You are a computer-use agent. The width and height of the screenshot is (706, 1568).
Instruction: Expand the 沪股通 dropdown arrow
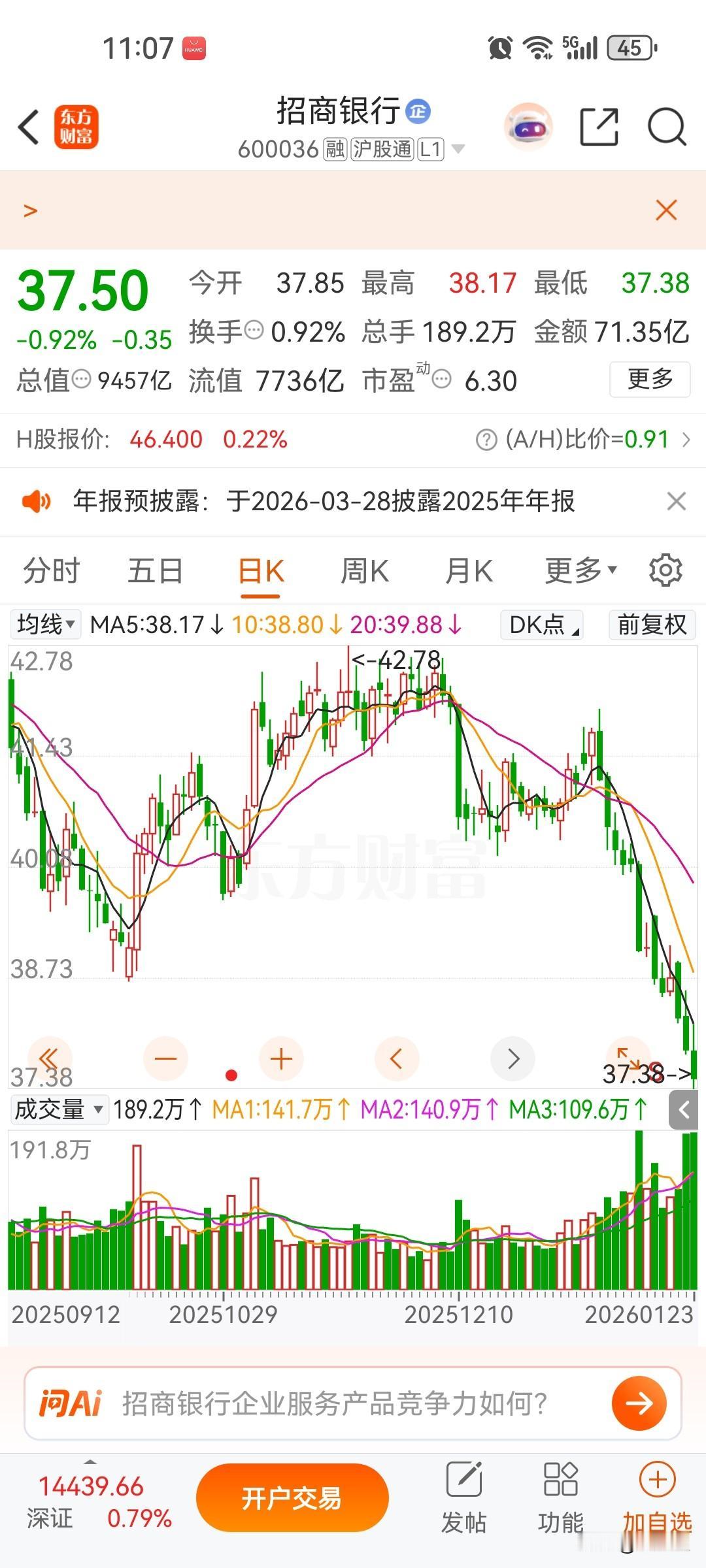(x=458, y=149)
